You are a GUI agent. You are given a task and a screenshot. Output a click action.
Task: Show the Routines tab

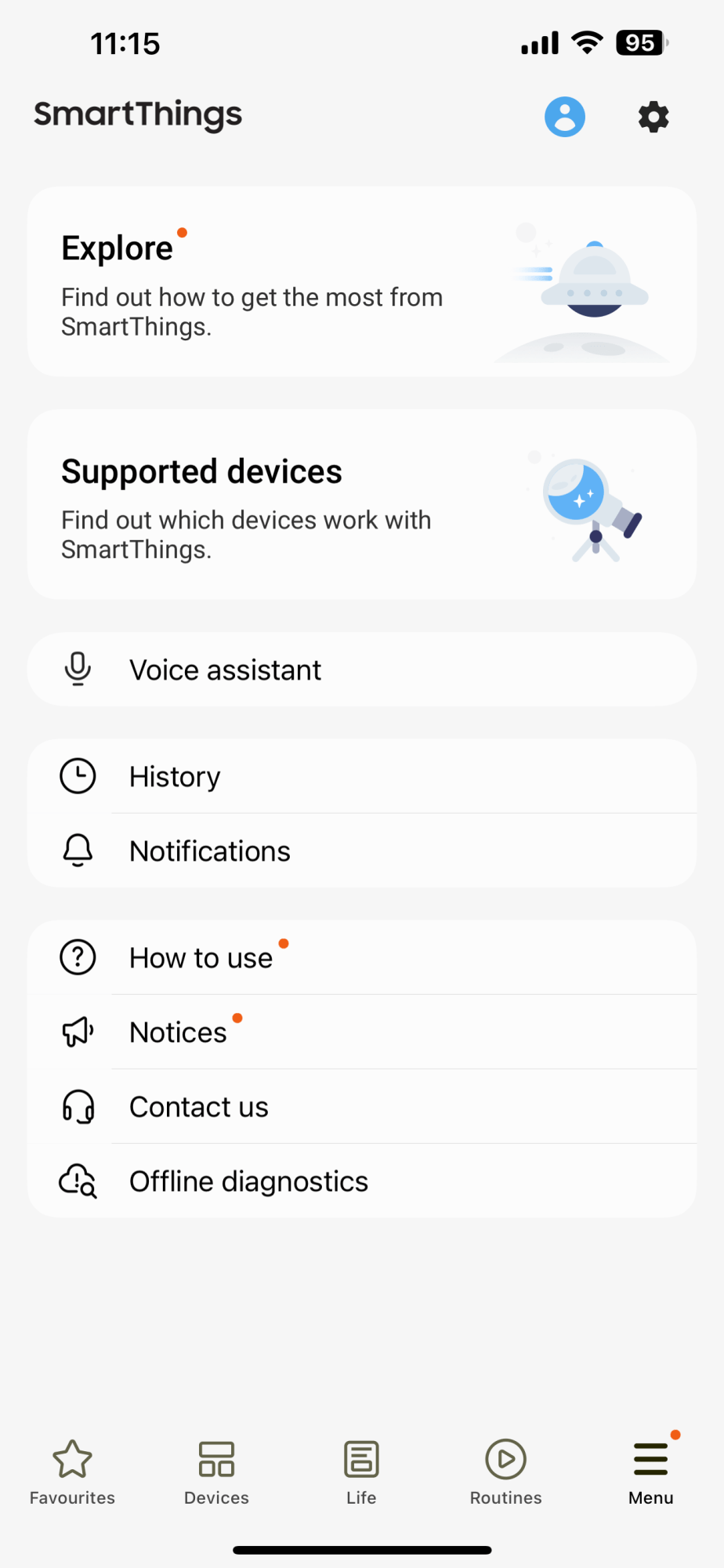[x=505, y=1472]
